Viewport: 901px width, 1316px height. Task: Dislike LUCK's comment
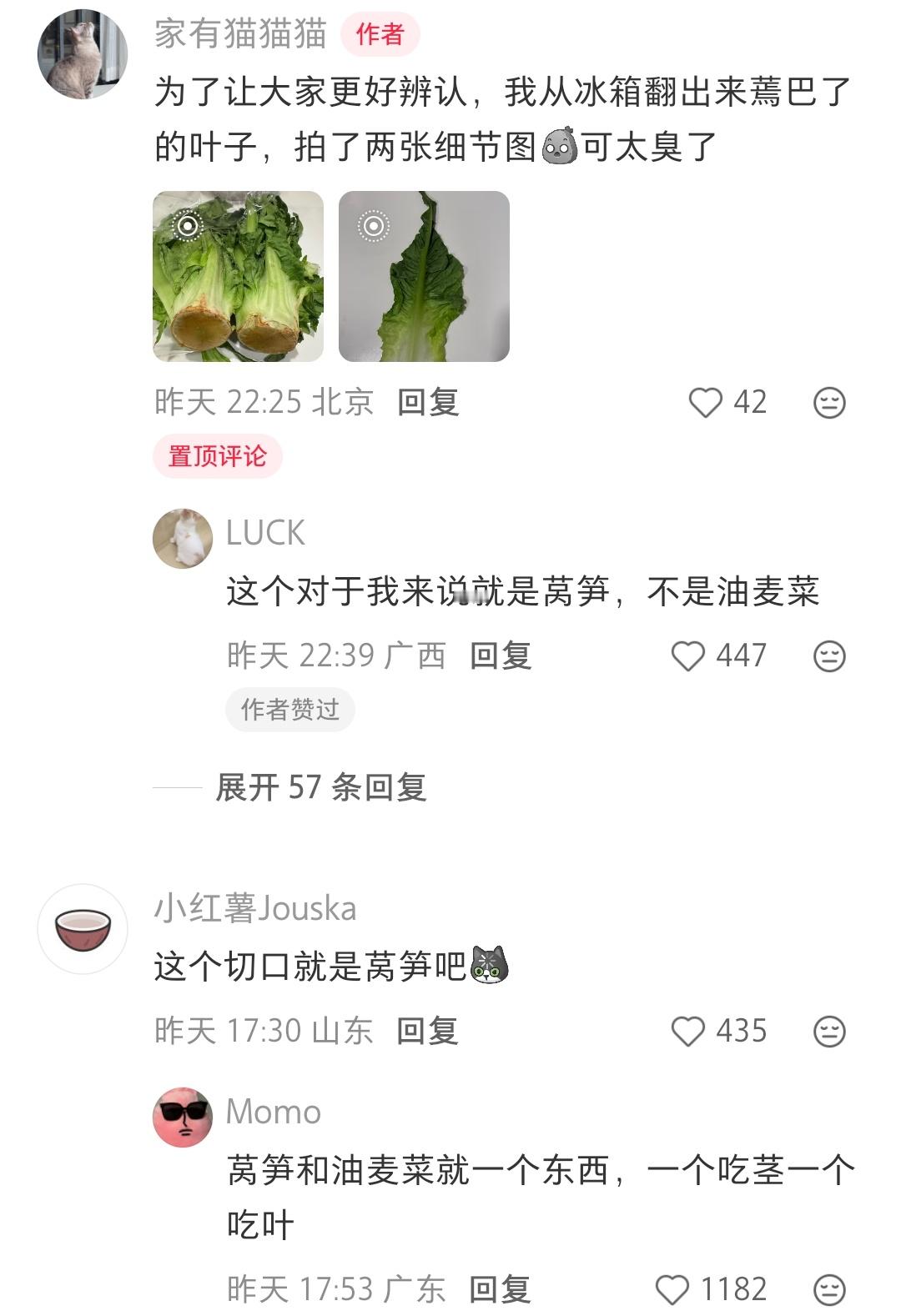(x=829, y=656)
